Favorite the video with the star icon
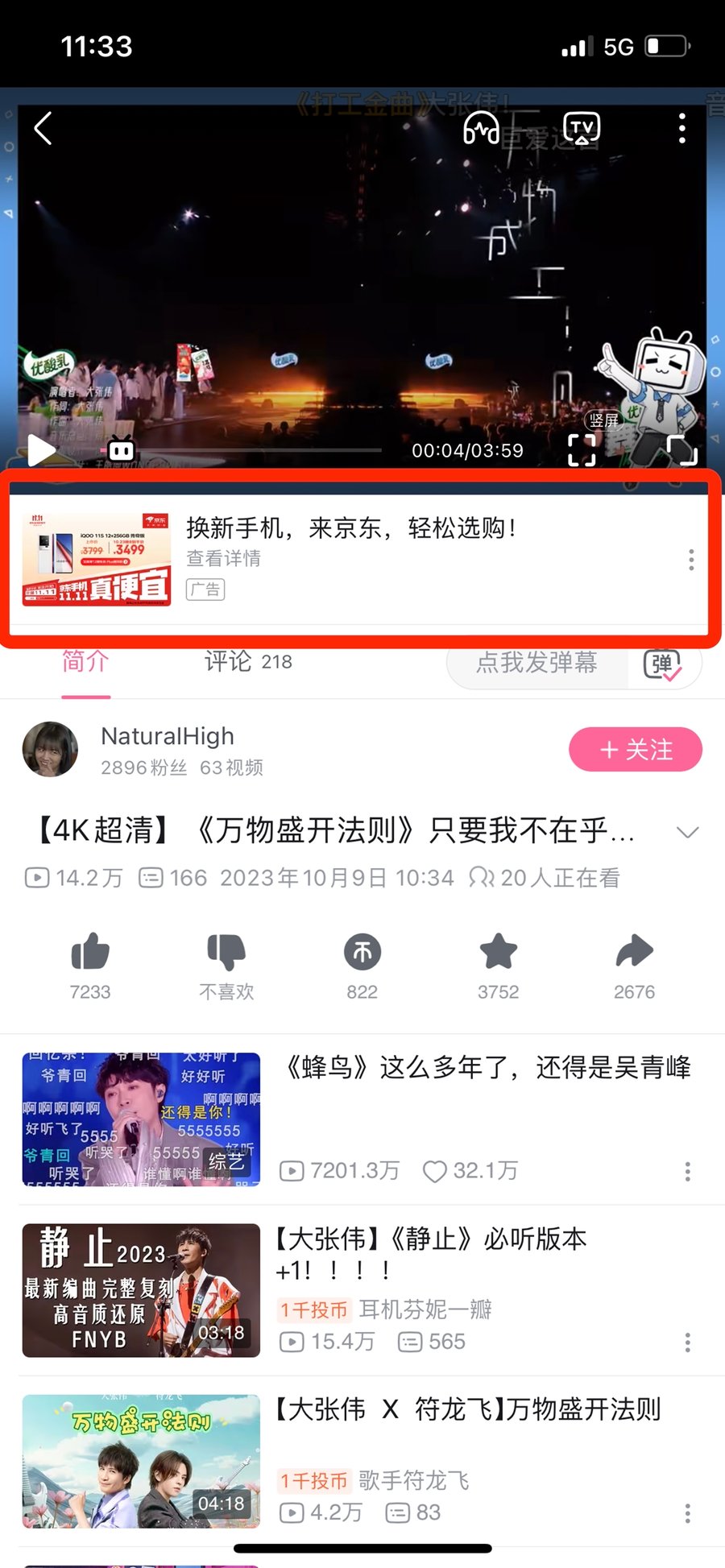The height and width of the screenshot is (1568, 725). (x=498, y=953)
